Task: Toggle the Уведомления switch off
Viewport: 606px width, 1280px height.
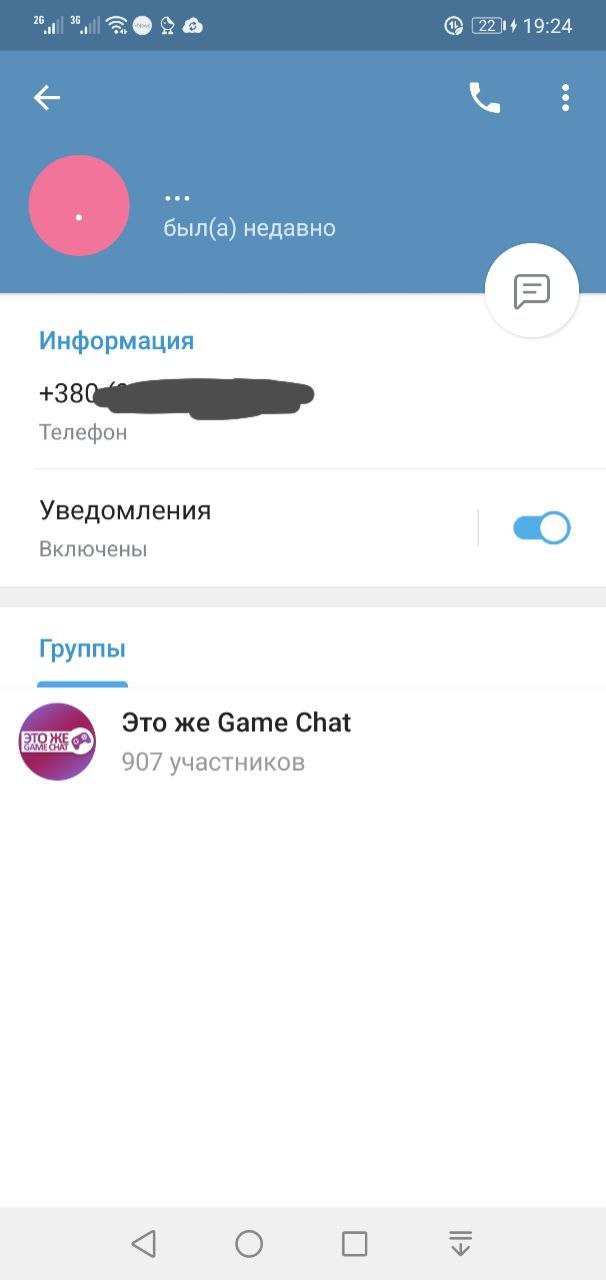Action: point(541,528)
